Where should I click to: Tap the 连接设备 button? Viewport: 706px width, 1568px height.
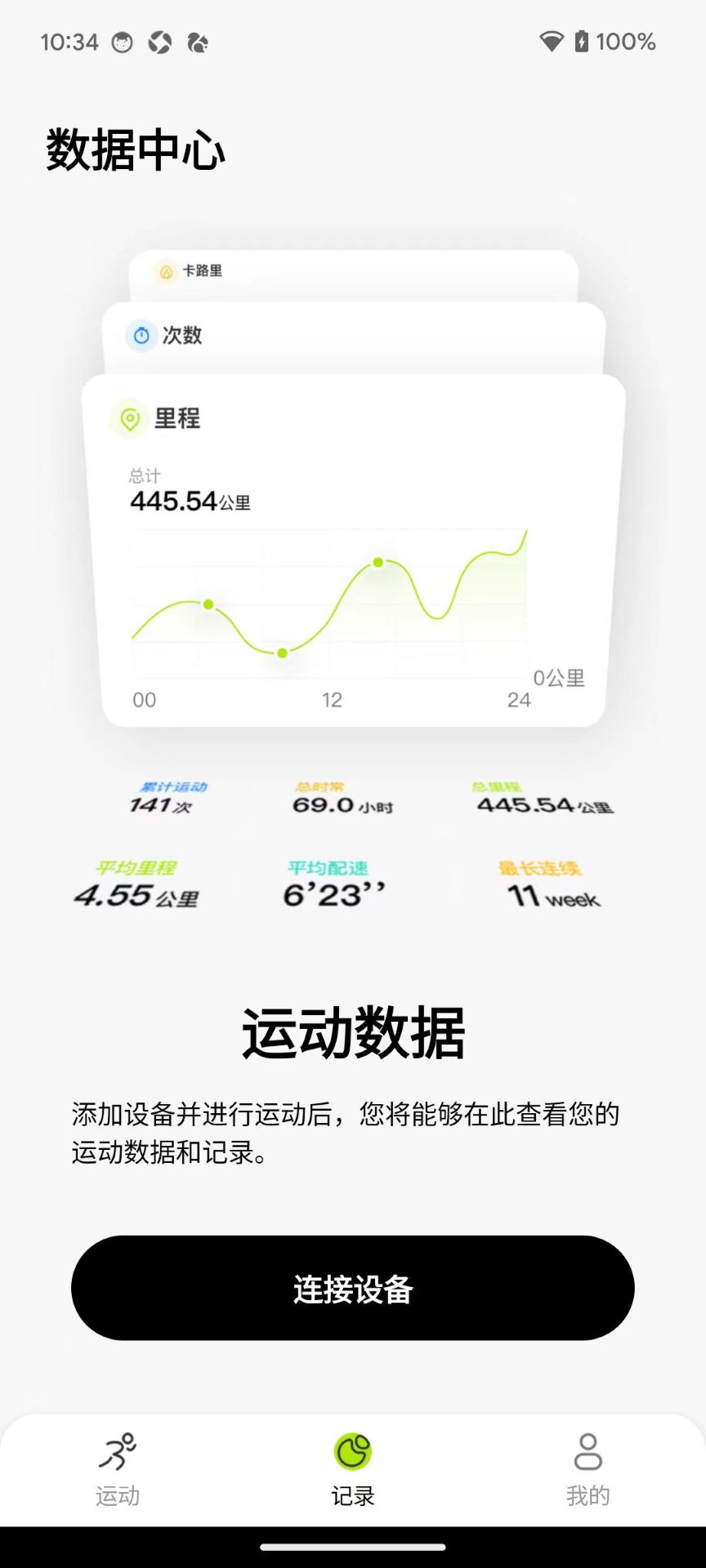[353, 1287]
